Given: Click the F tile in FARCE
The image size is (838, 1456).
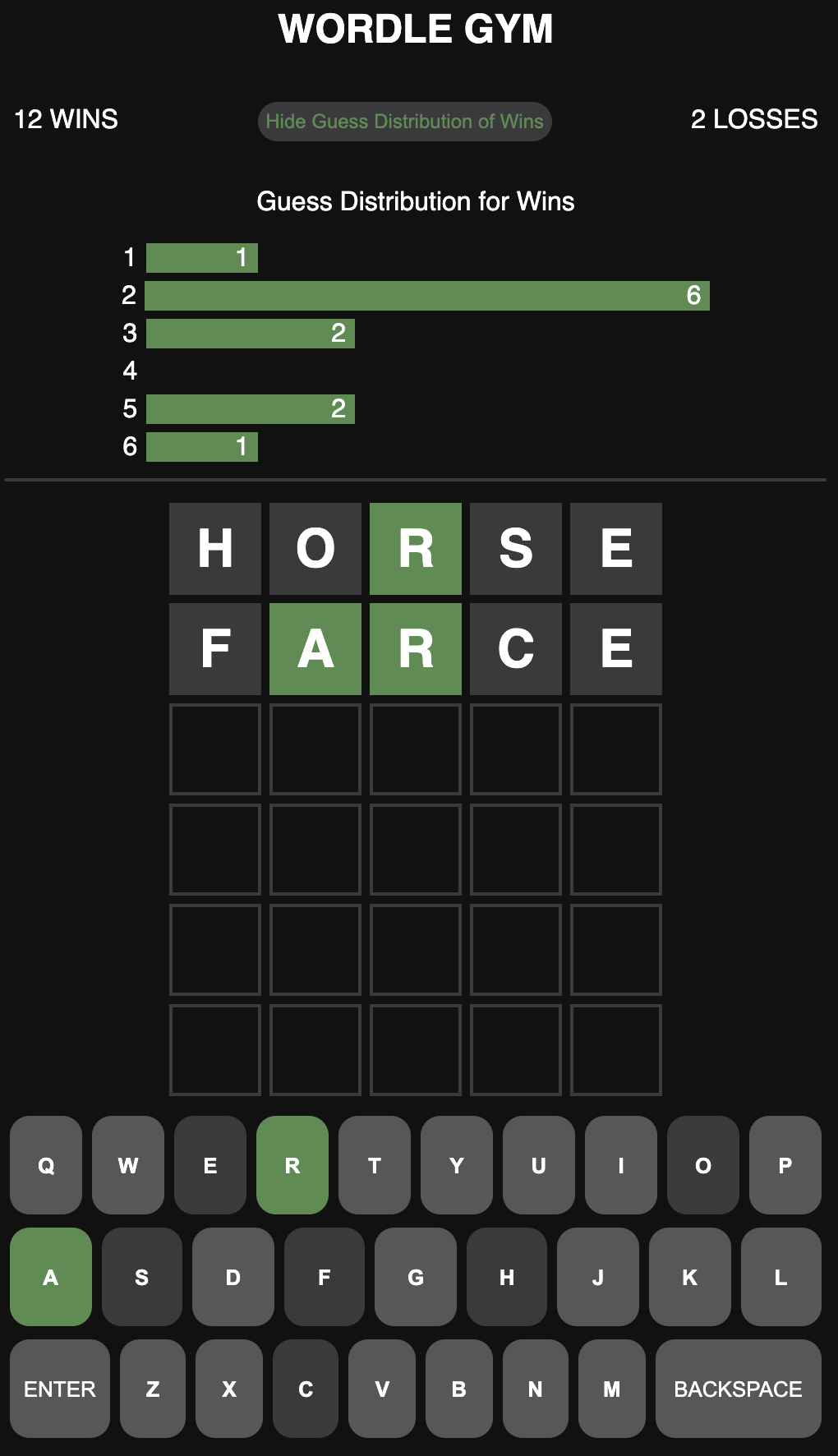Looking at the screenshot, I should pos(214,649).
